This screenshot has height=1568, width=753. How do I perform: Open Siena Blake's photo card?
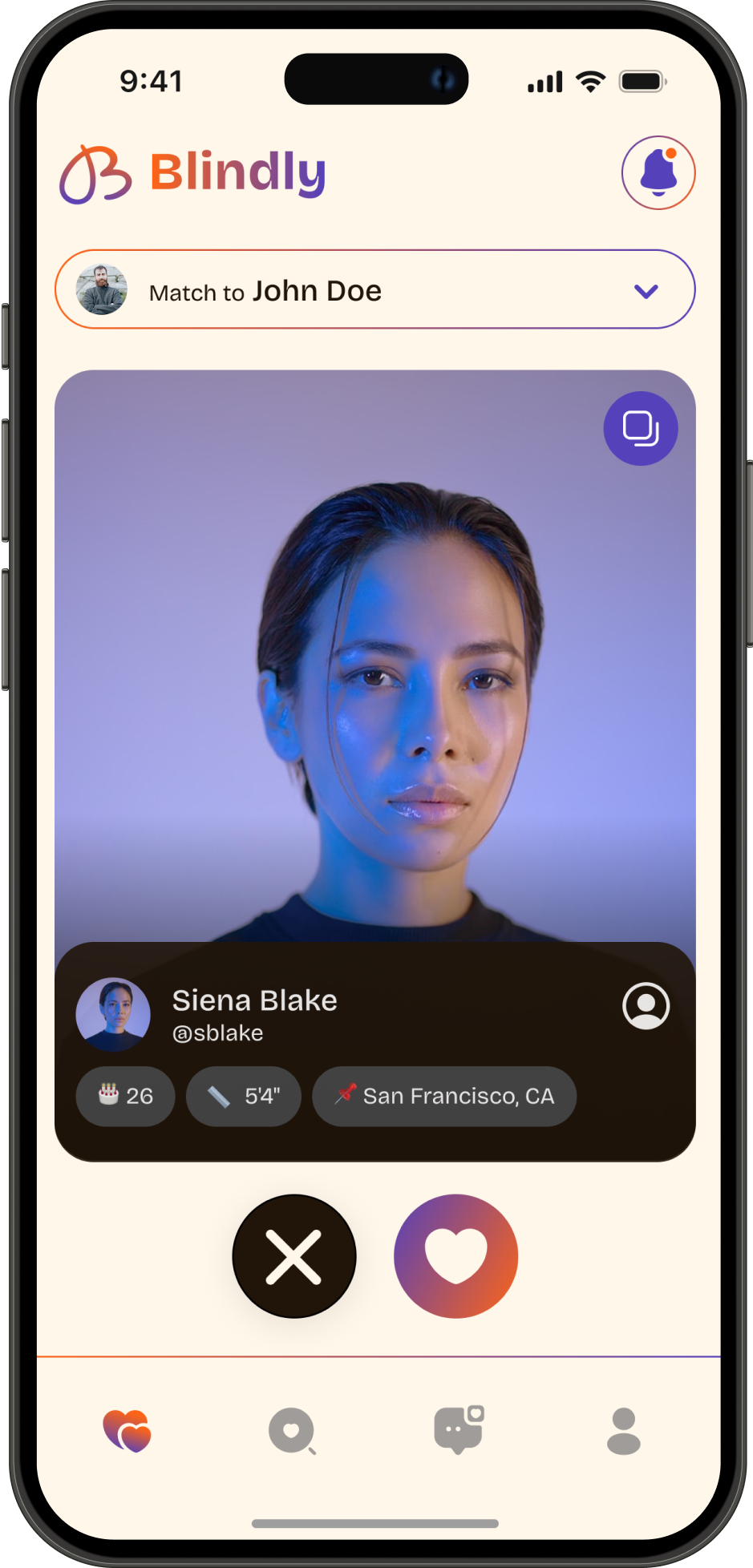tap(374, 657)
